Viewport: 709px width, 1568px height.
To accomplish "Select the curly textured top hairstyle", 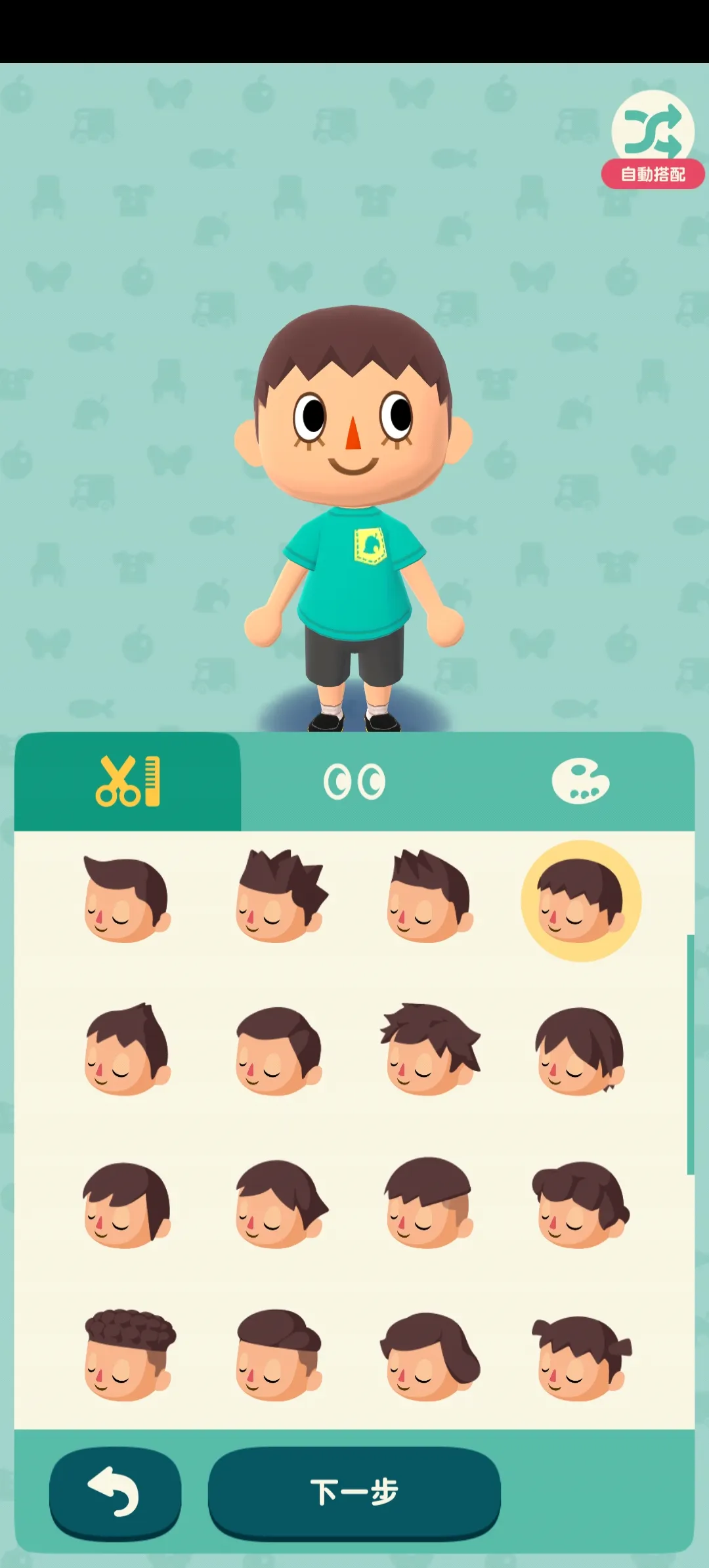I will click(x=129, y=1355).
